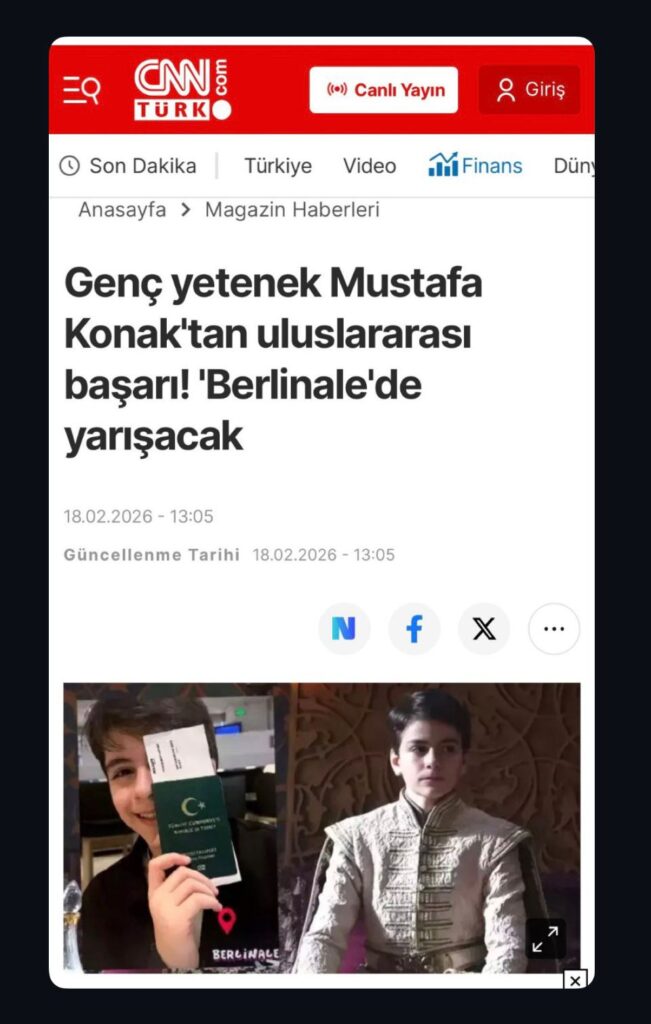Screen dimensions: 651x1024
Task: Share this article on X
Action: click(484, 629)
